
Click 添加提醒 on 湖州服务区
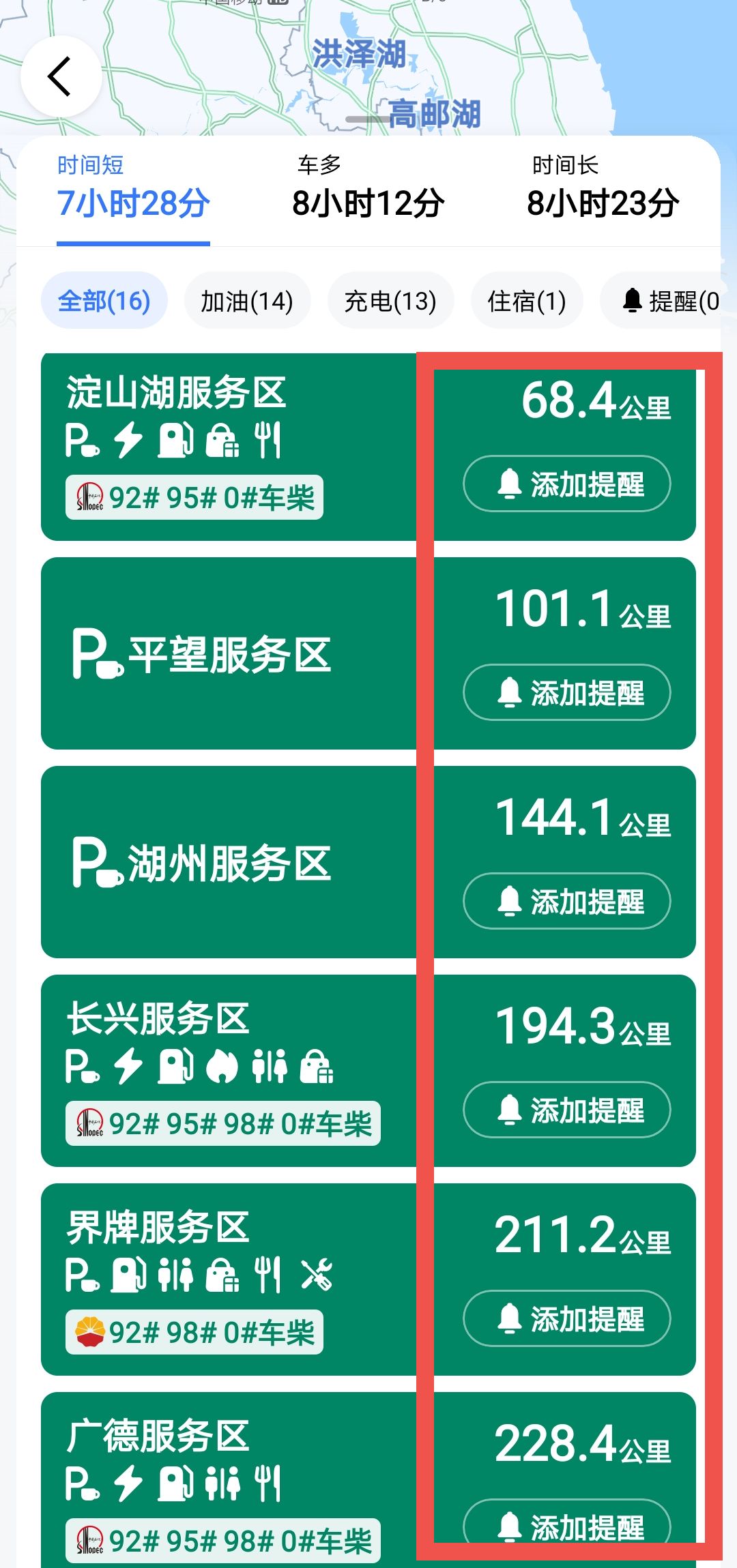[x=566, y=901]
